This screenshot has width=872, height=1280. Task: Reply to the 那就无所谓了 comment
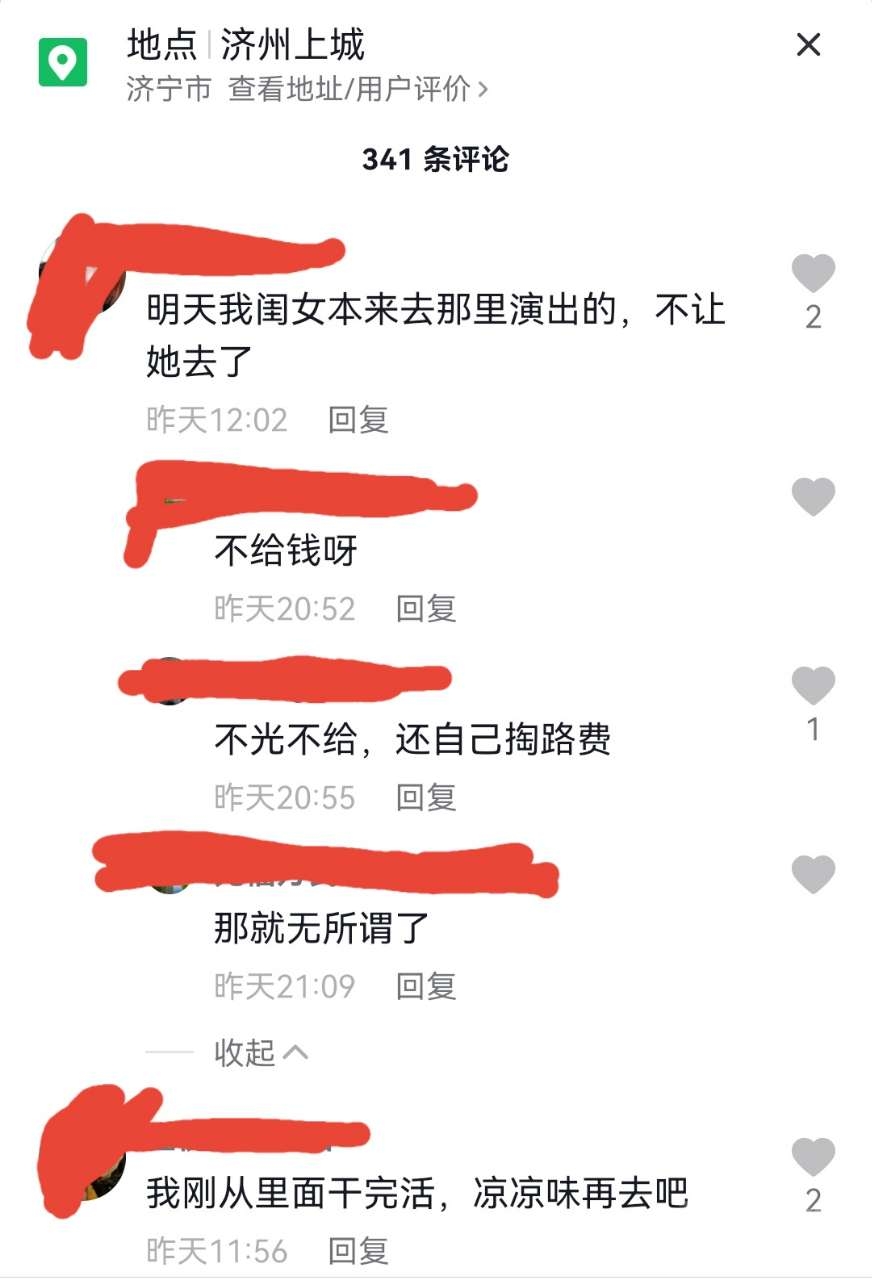point(426,987)
